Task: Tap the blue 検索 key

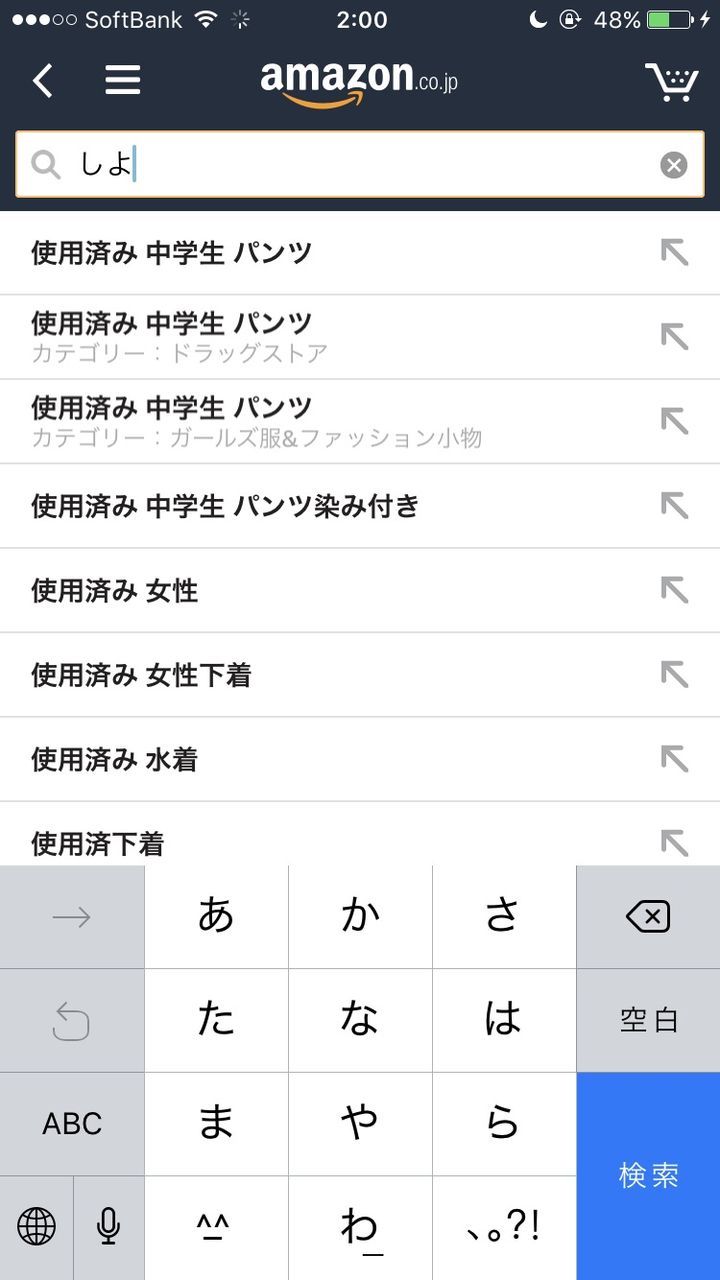Action: (648, 1176)
